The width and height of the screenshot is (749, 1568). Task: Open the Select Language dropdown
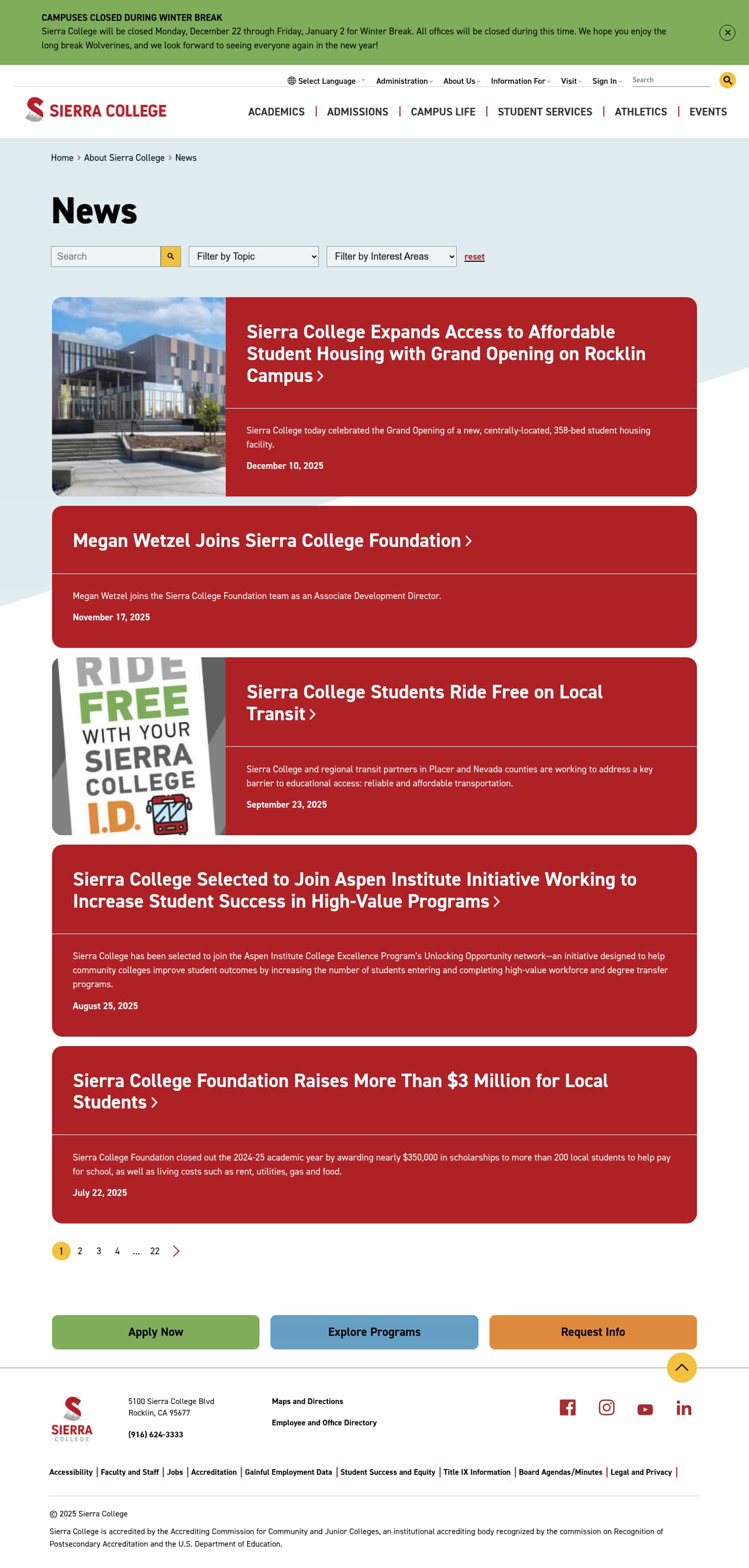point(326,81)
